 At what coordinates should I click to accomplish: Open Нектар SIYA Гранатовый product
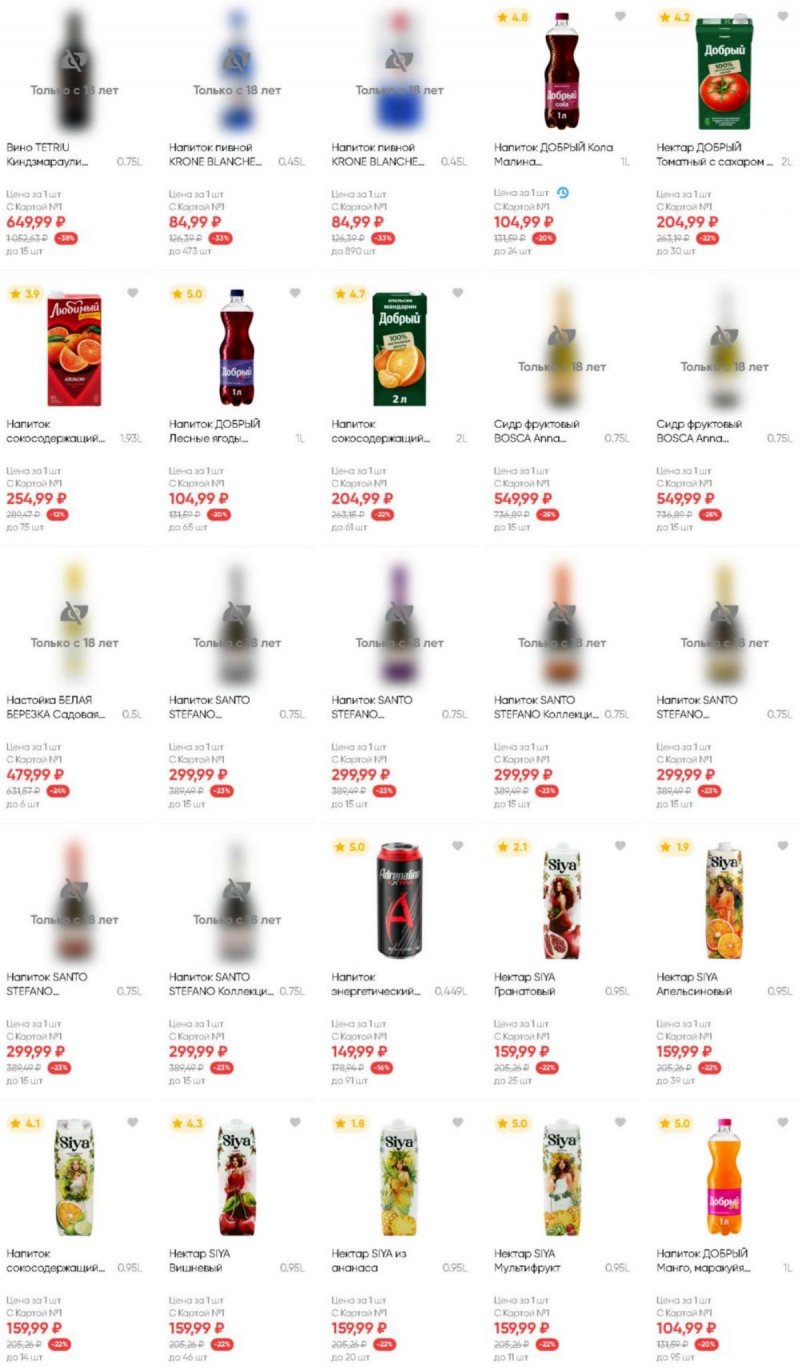click(x=561, y=900)
